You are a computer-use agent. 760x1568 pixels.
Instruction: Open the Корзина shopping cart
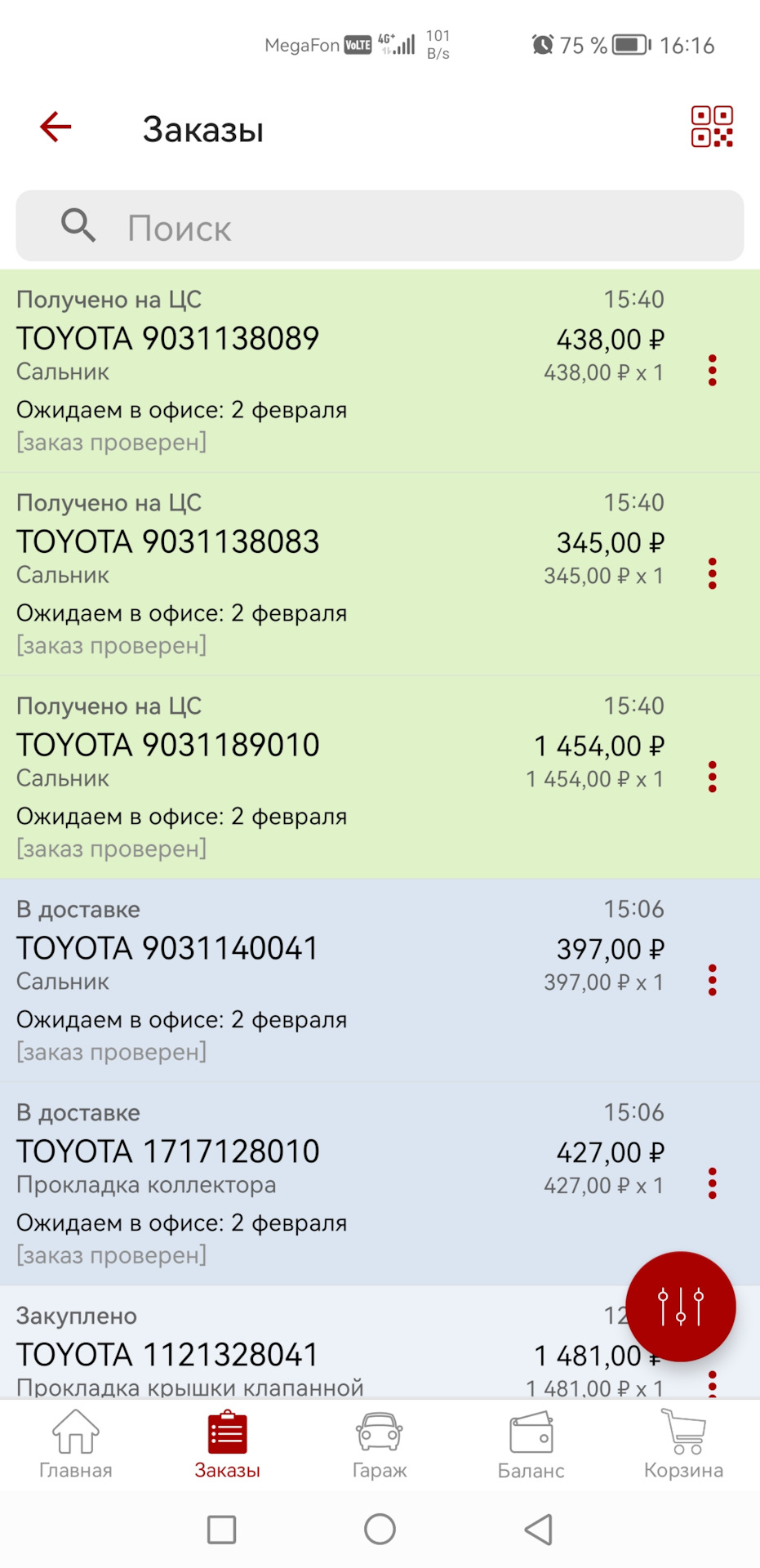(x=683, y=1445)
